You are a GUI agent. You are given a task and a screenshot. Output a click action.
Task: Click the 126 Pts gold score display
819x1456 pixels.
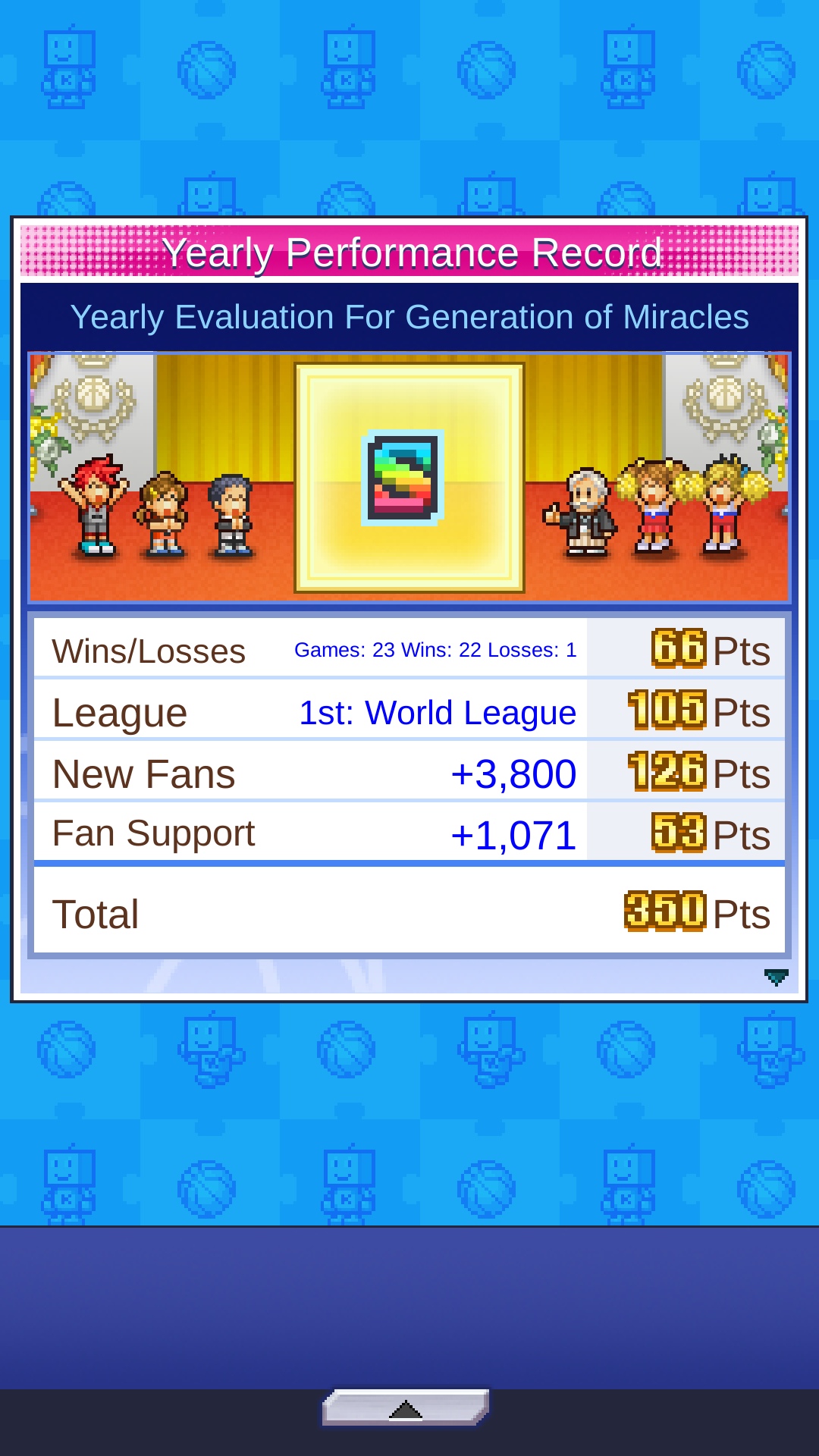coord(666,773)
